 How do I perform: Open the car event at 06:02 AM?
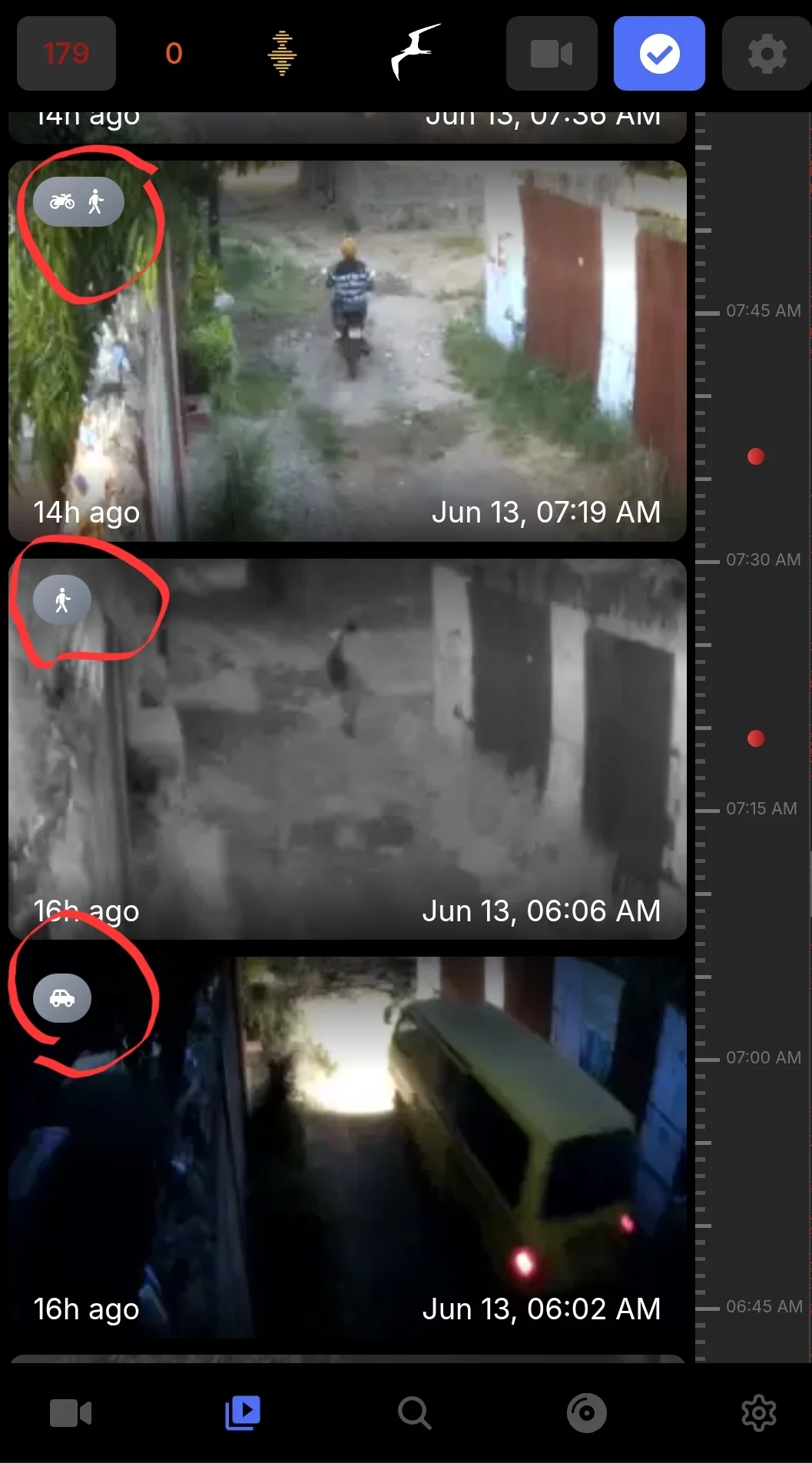pos(347,1146)
